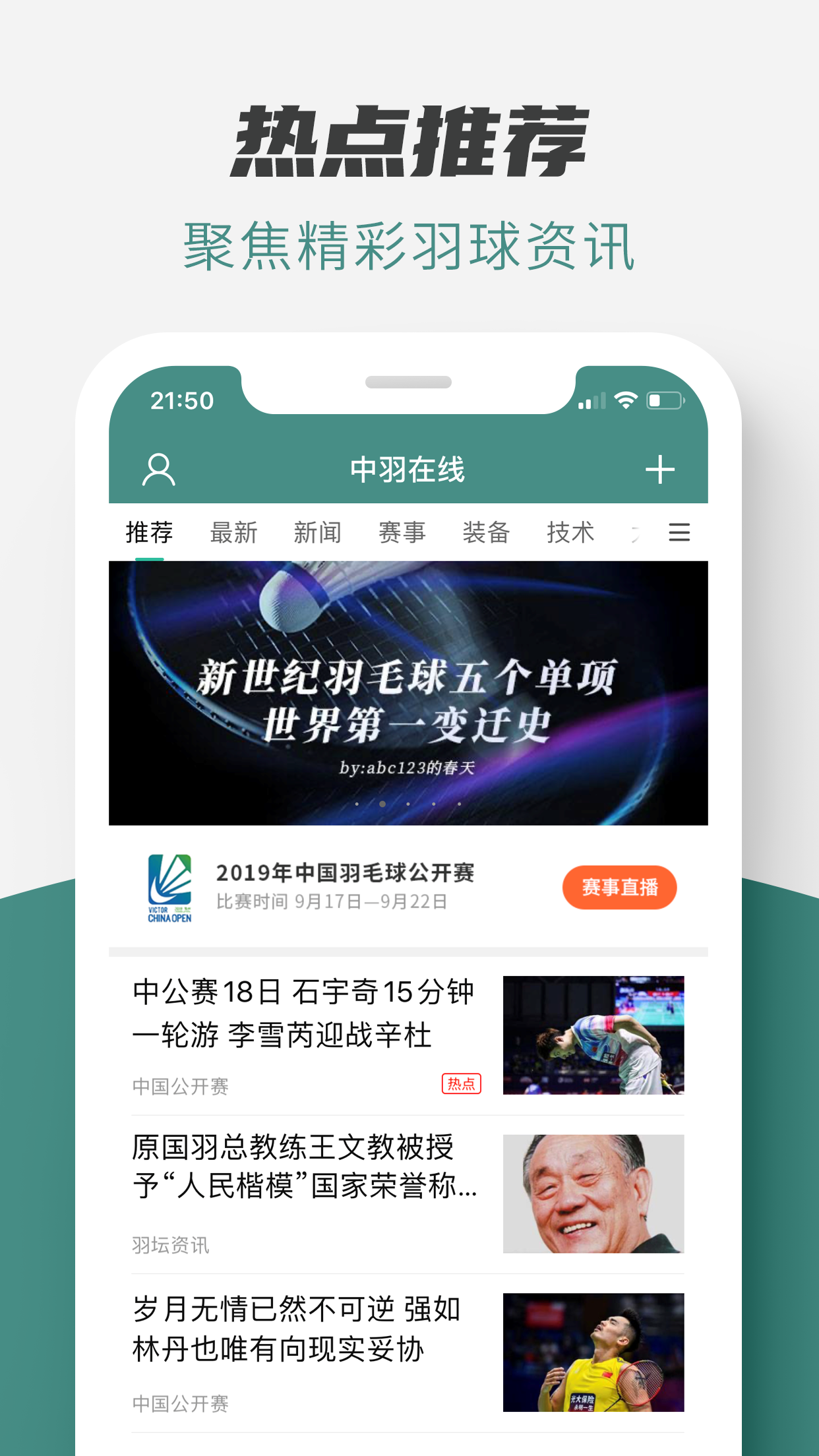Expand more channels via the ≡ control
The height and width of the screenshot is (1456, 819).
click(x=680, y=532)
